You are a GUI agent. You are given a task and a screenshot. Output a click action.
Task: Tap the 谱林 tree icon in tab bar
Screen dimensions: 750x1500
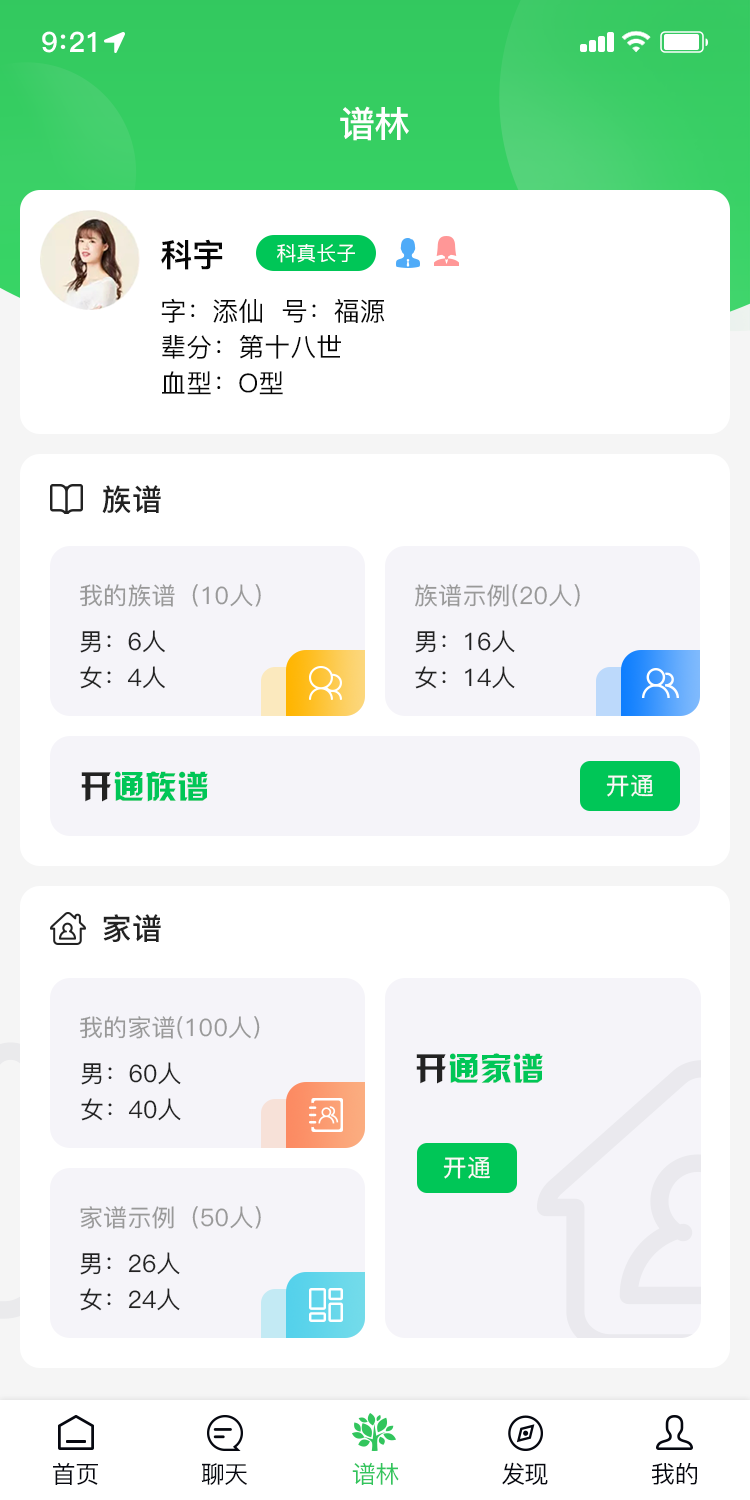click(374, 1431)
